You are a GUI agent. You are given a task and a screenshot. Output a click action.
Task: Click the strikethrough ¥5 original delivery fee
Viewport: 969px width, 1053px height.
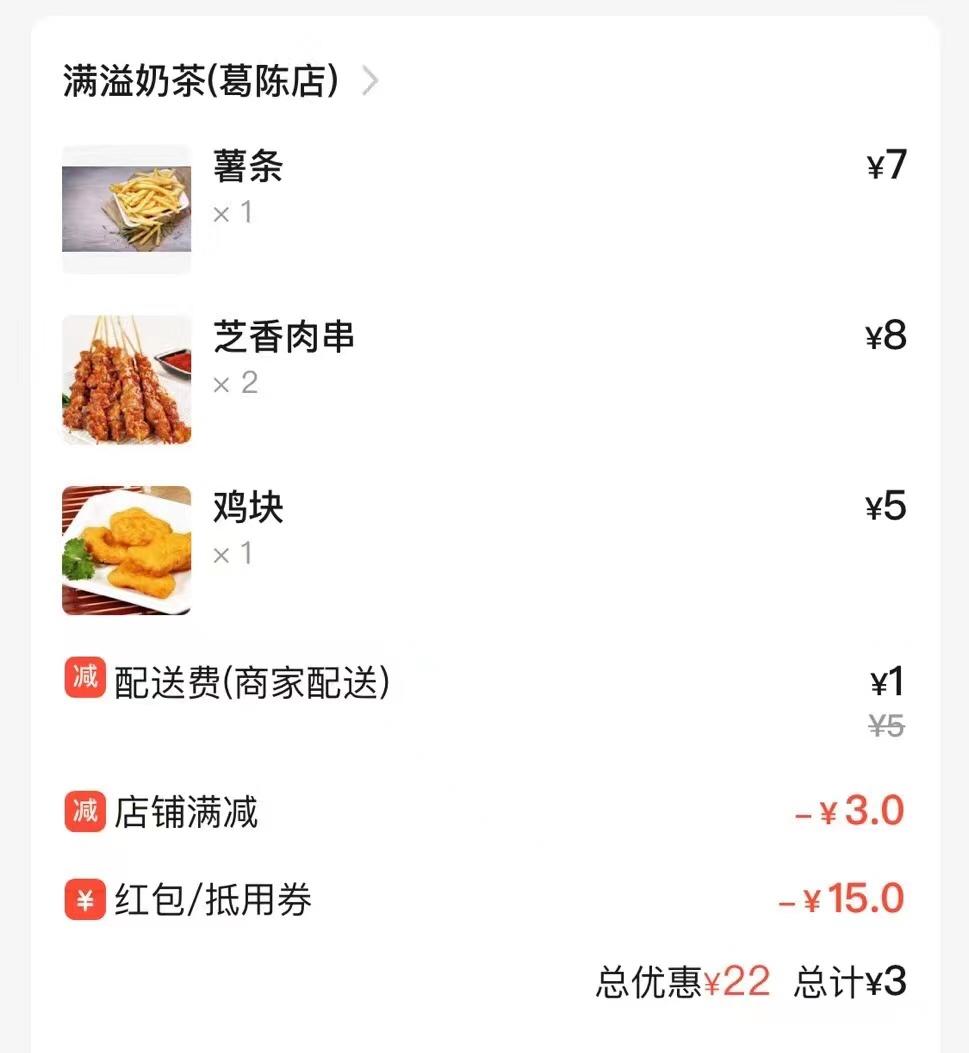[x=885, y=725]
